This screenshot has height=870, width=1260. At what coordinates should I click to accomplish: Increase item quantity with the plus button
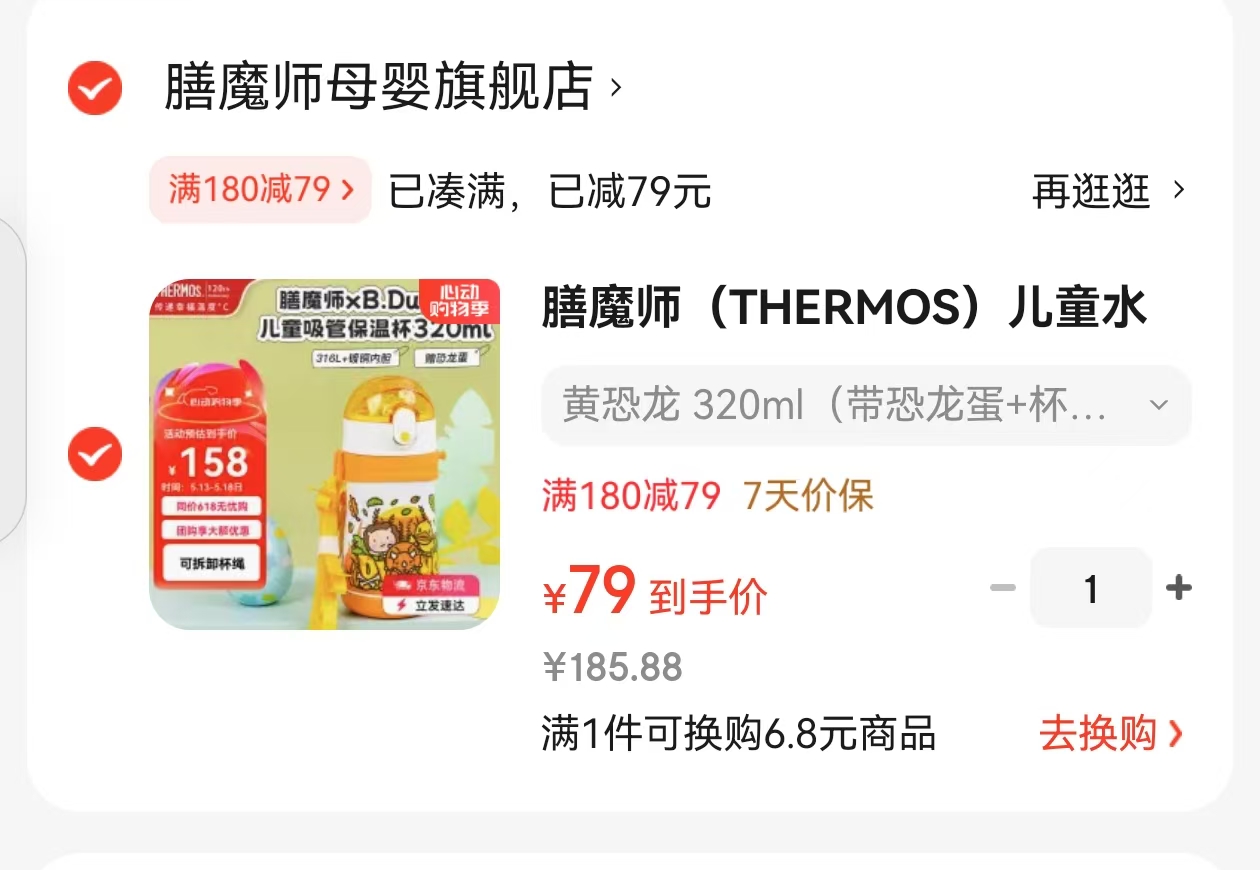coord(1179,588)
